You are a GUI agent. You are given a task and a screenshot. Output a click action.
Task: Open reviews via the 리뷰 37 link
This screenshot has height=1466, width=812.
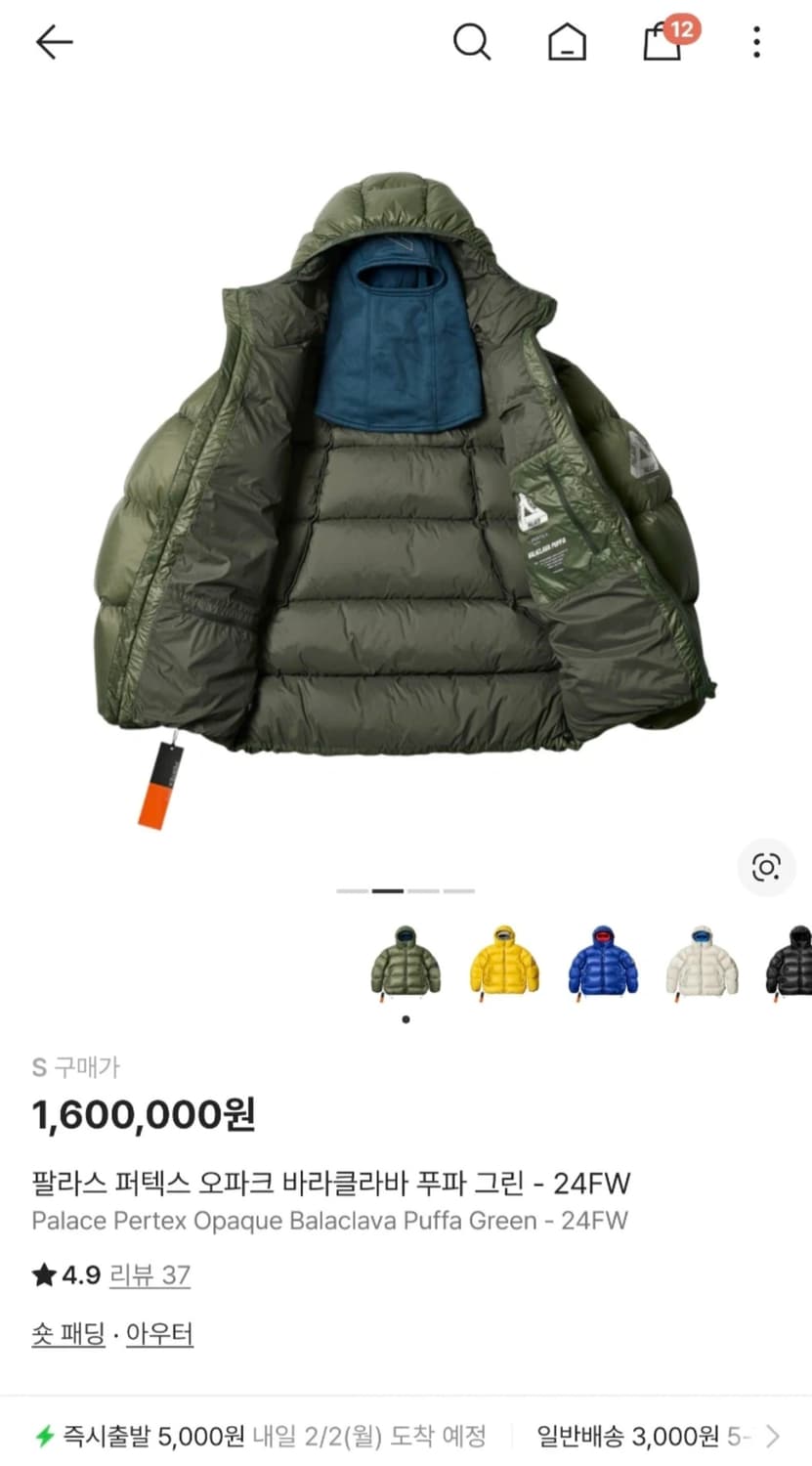150,1275
